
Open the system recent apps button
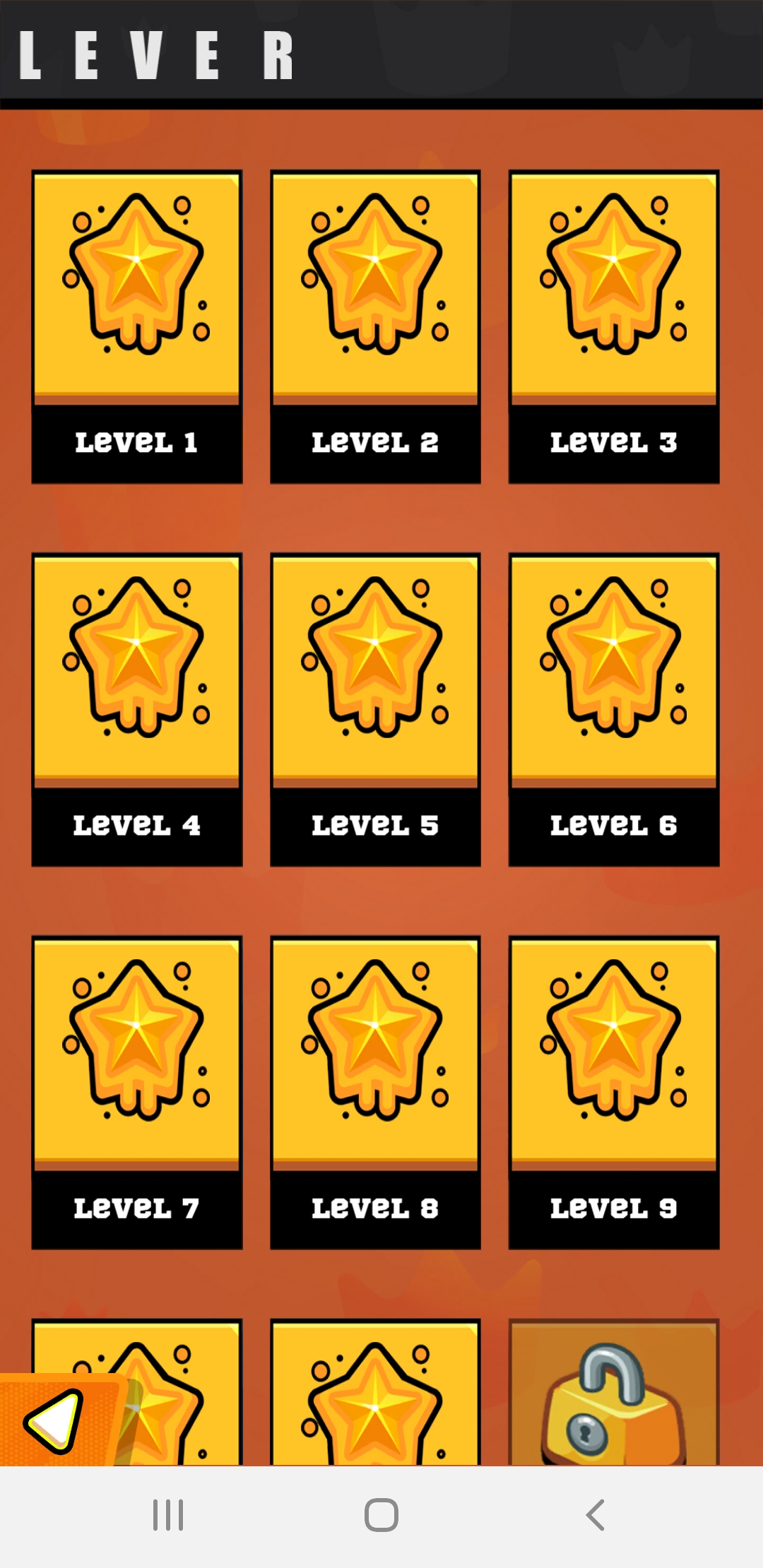point(168,1515)
